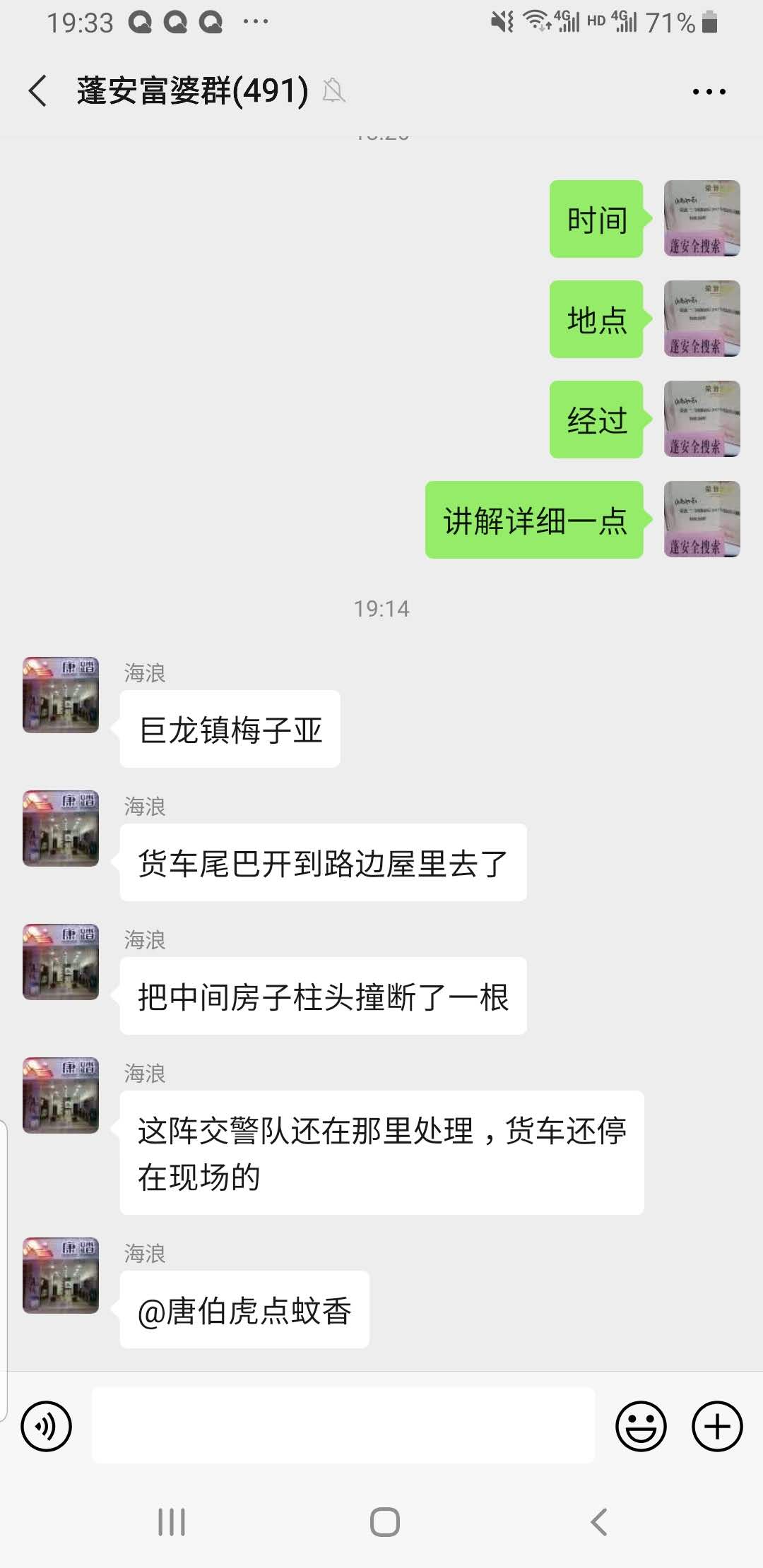Switch to voice message input
The width and height of the screenshot is (763, 1568).
47,1426
